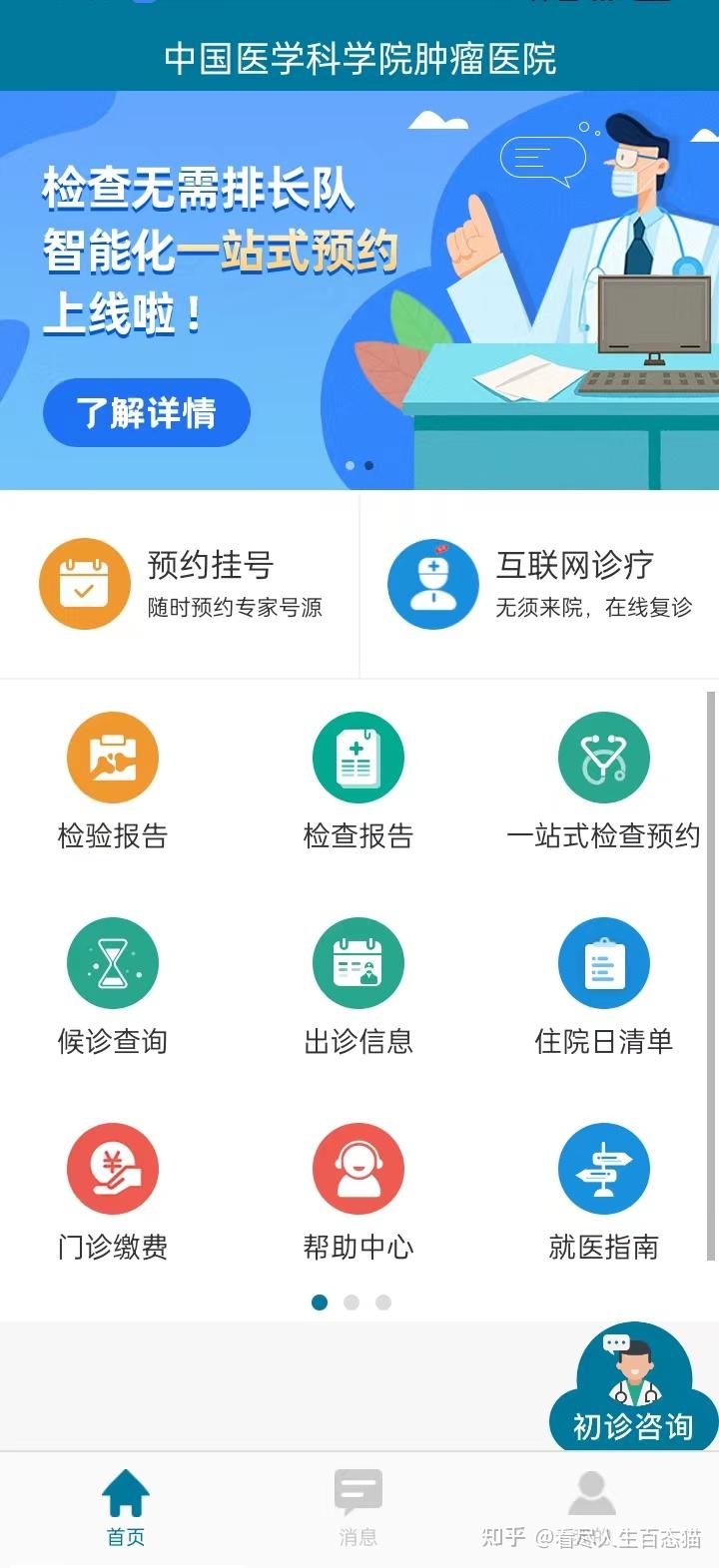Open 就医指南 medical guide icon
719x1568 pixels.
(x=604, y=1168)
